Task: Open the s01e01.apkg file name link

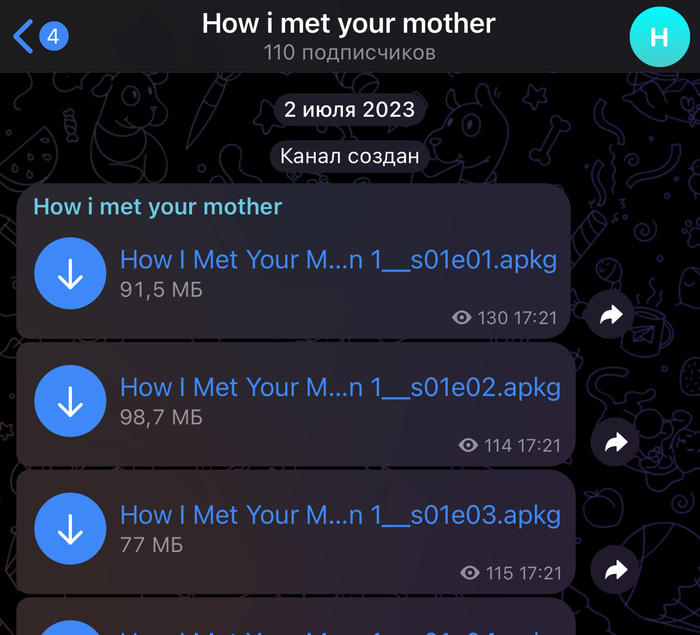Action: click(338, 260)
